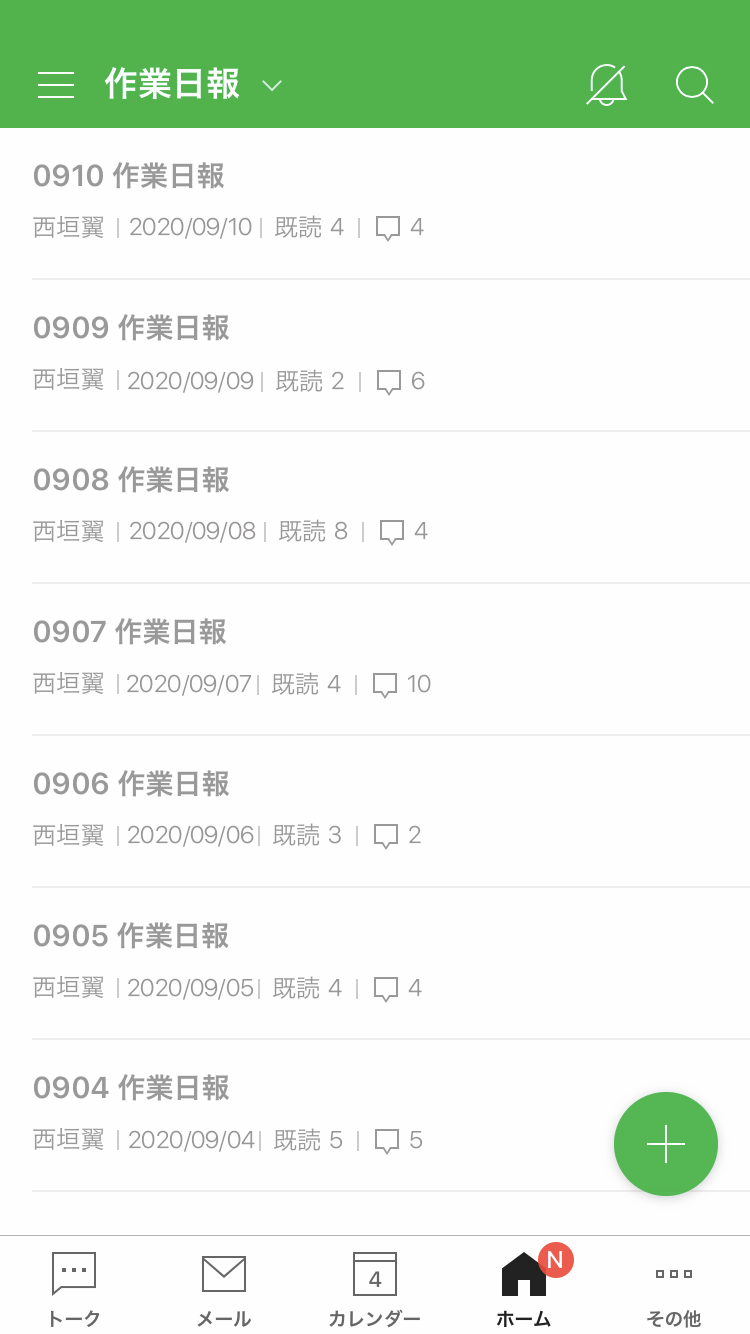Select the ホーム tab
The height and width of the screenshot is (1334, 750).
(524, 1288)
